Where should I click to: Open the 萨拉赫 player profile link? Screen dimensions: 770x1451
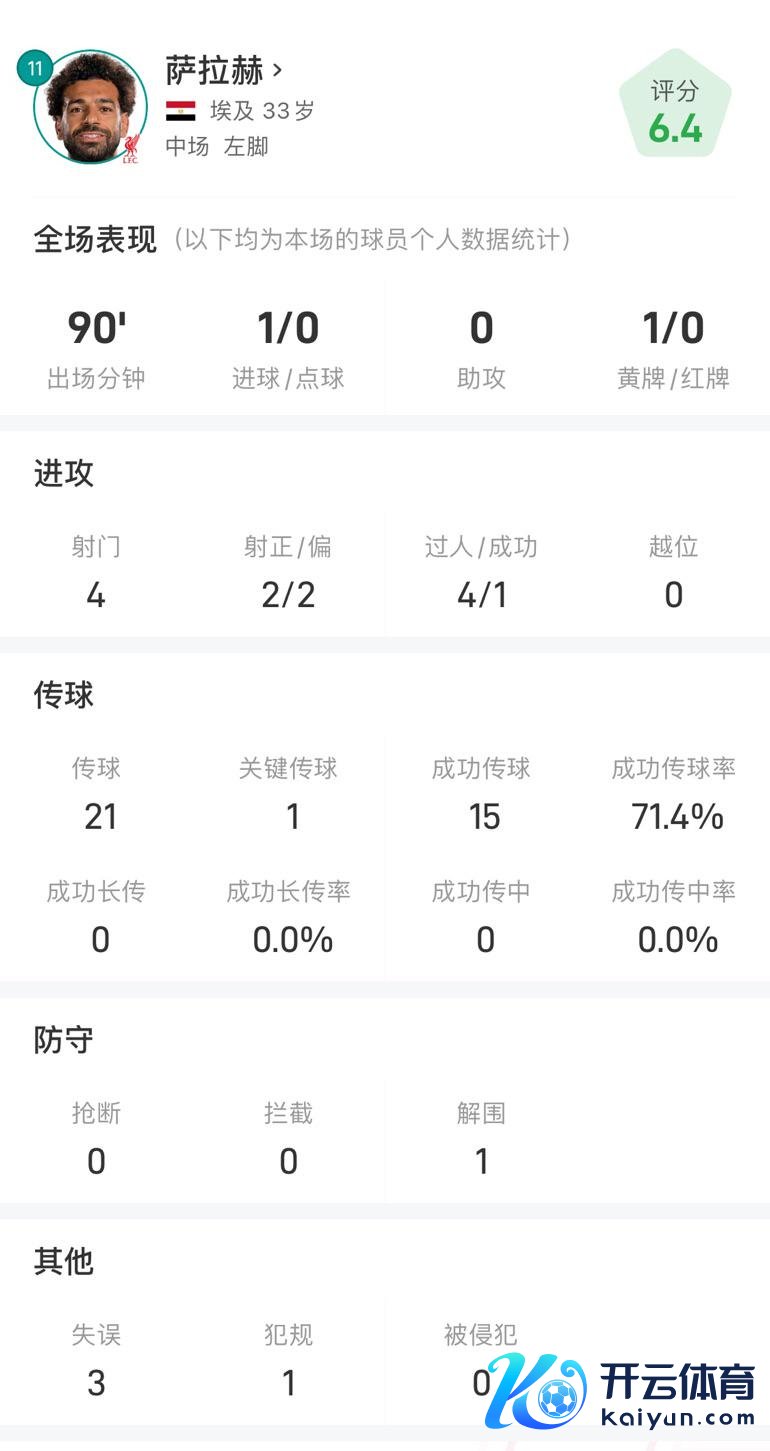tap(224, 71)
